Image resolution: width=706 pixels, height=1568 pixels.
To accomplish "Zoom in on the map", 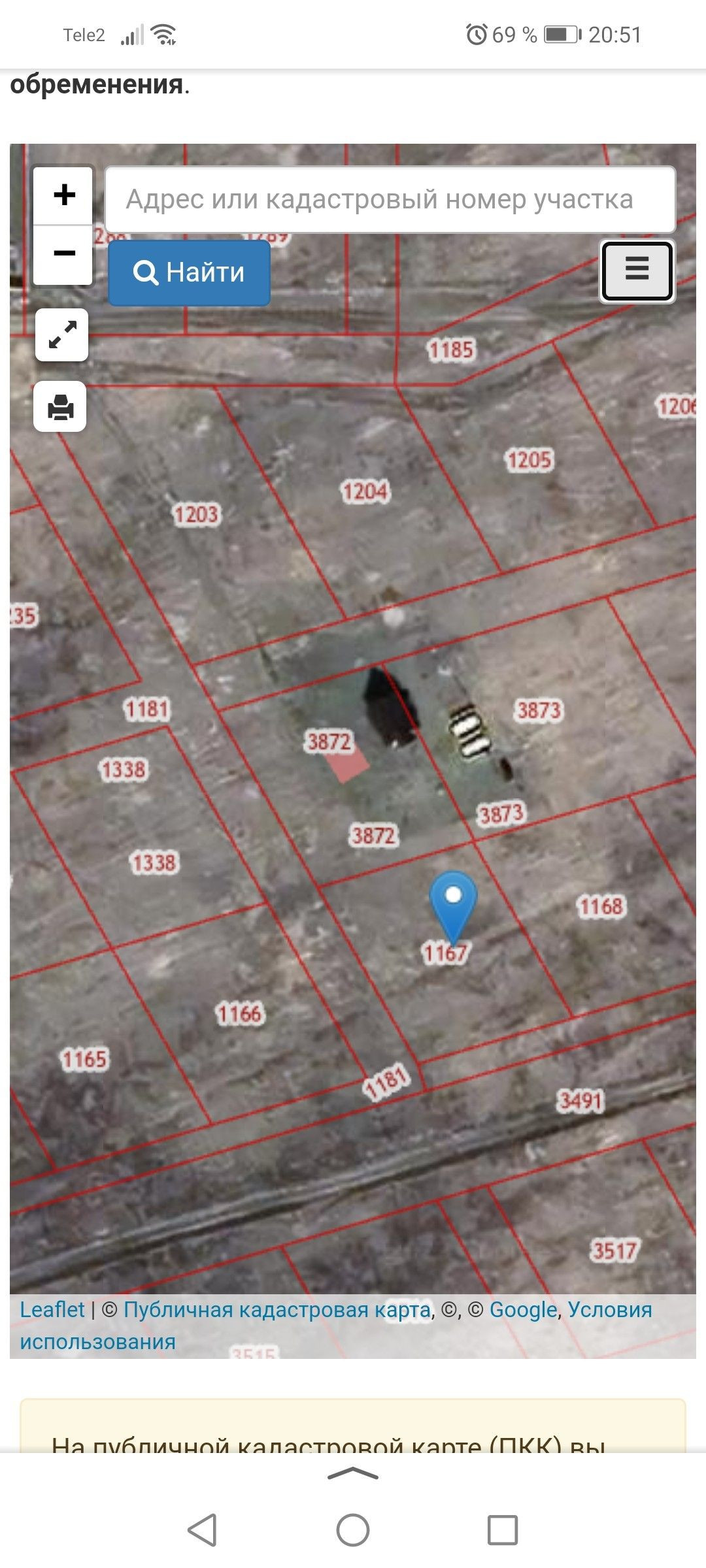I will (63, 195).
